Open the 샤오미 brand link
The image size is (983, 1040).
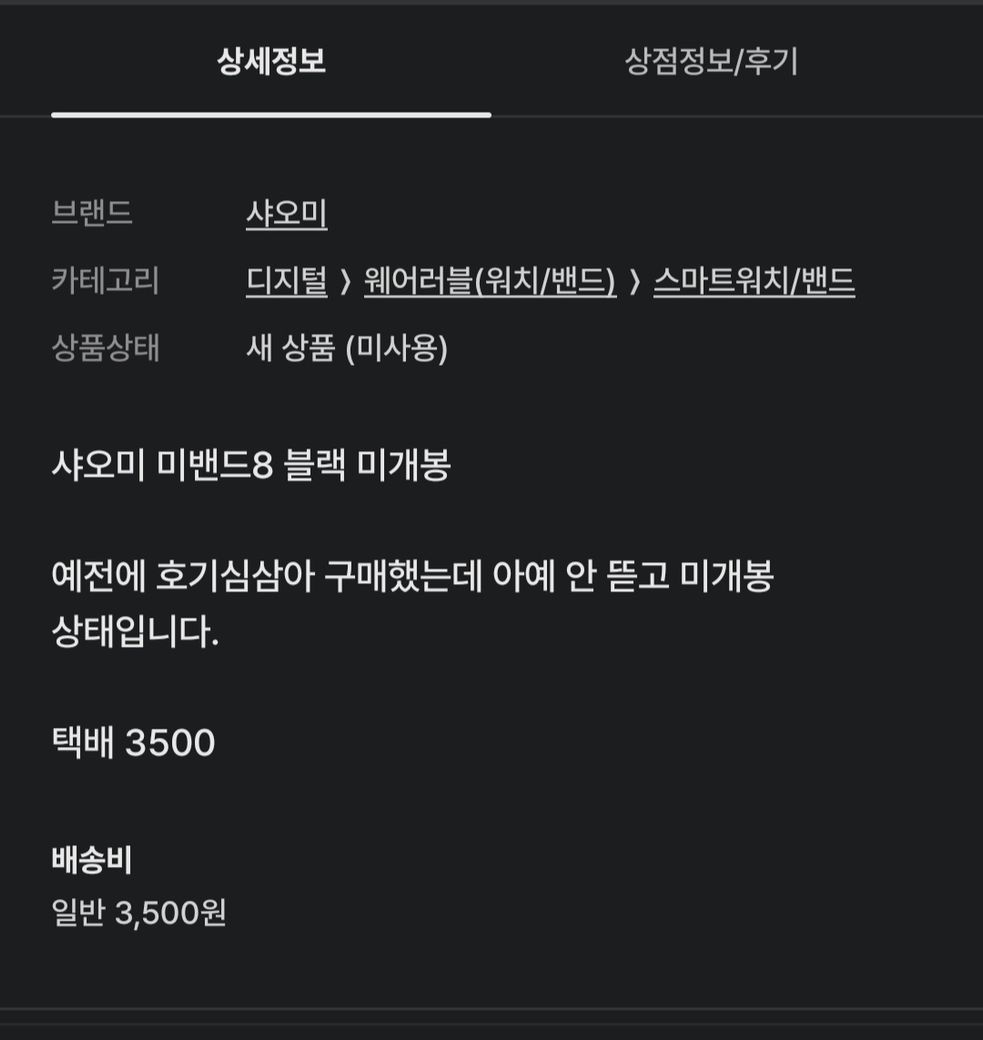click(x=286, y=214)
